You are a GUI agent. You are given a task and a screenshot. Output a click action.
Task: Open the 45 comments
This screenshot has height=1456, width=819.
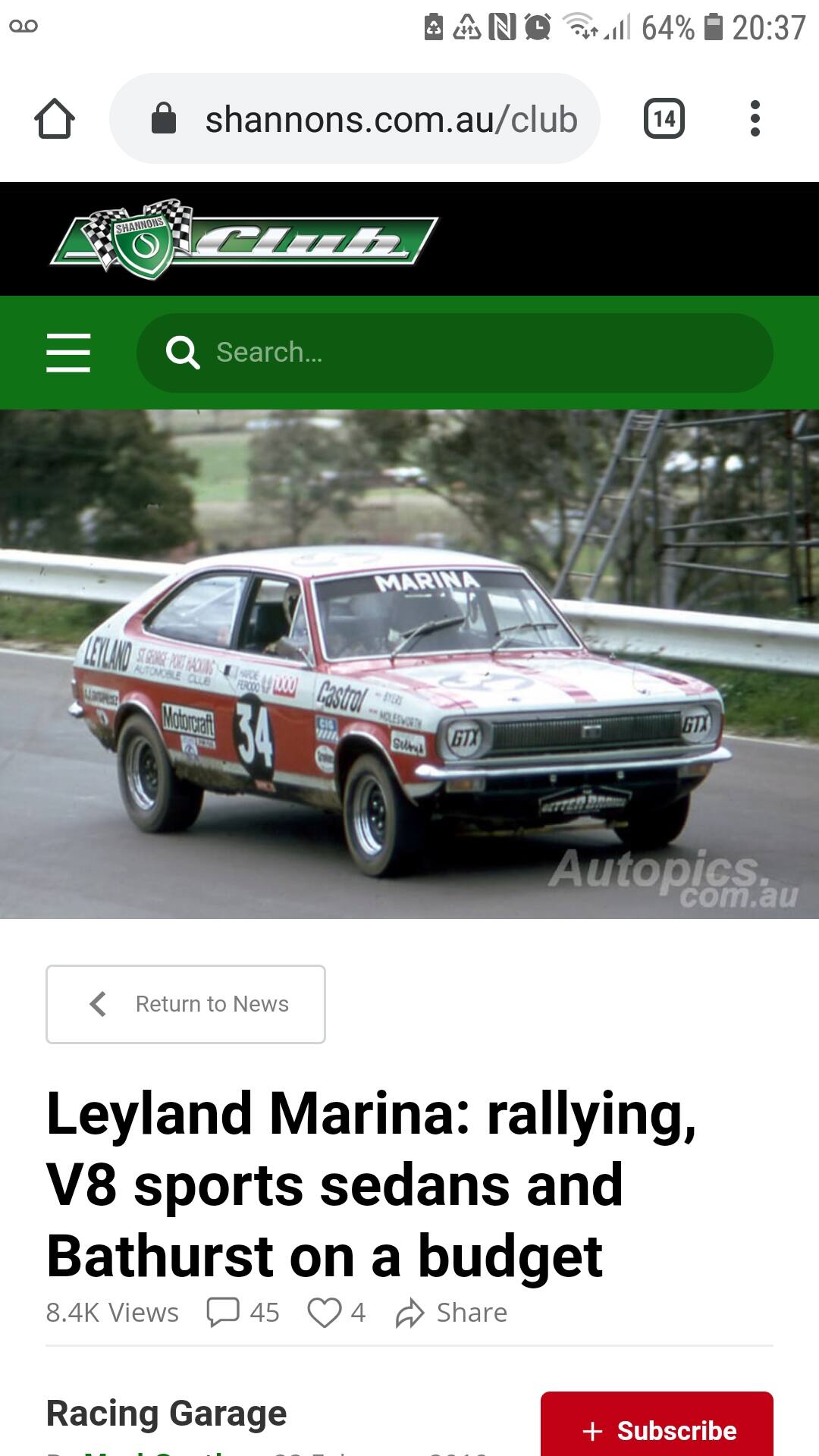(243, 1312)
